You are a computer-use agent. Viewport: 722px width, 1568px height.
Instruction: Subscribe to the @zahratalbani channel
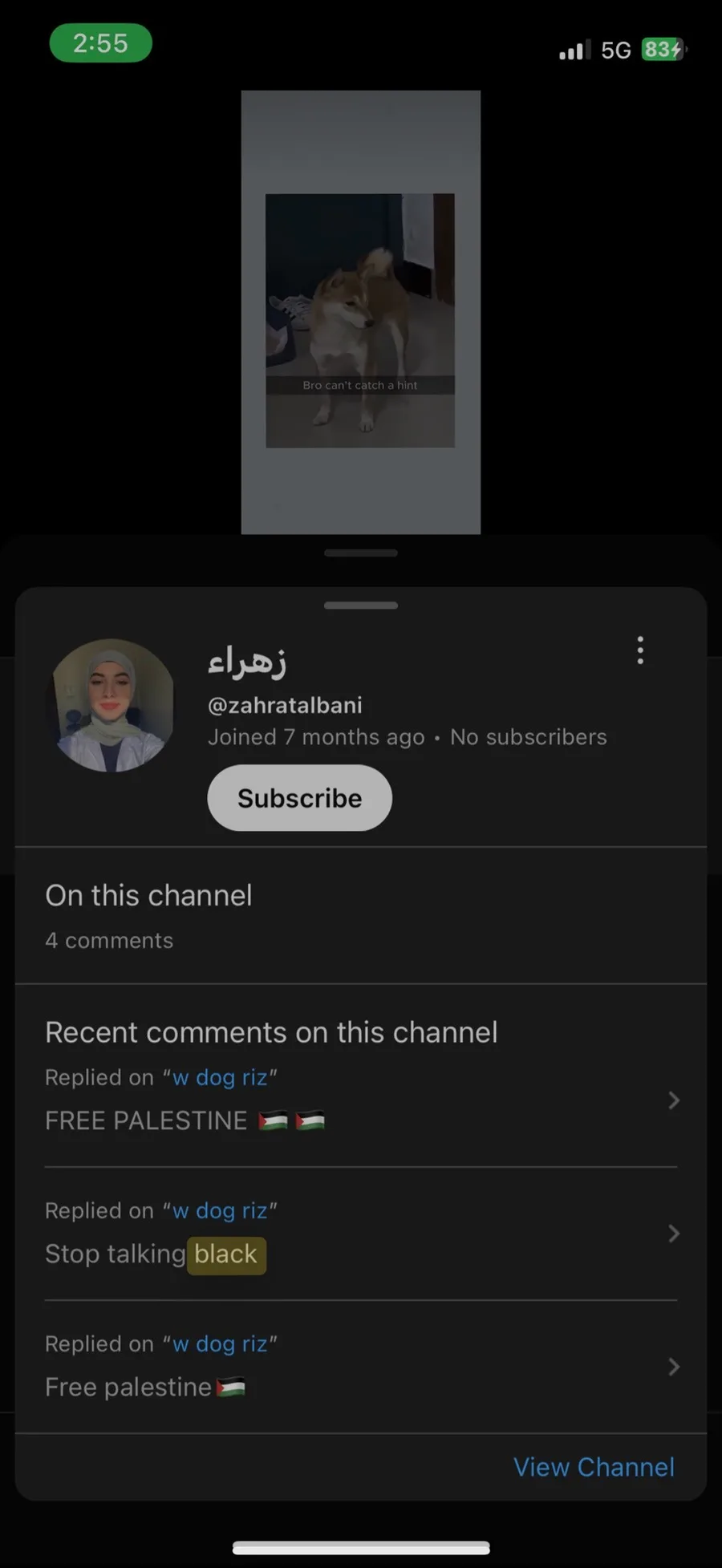coord(299,798)
